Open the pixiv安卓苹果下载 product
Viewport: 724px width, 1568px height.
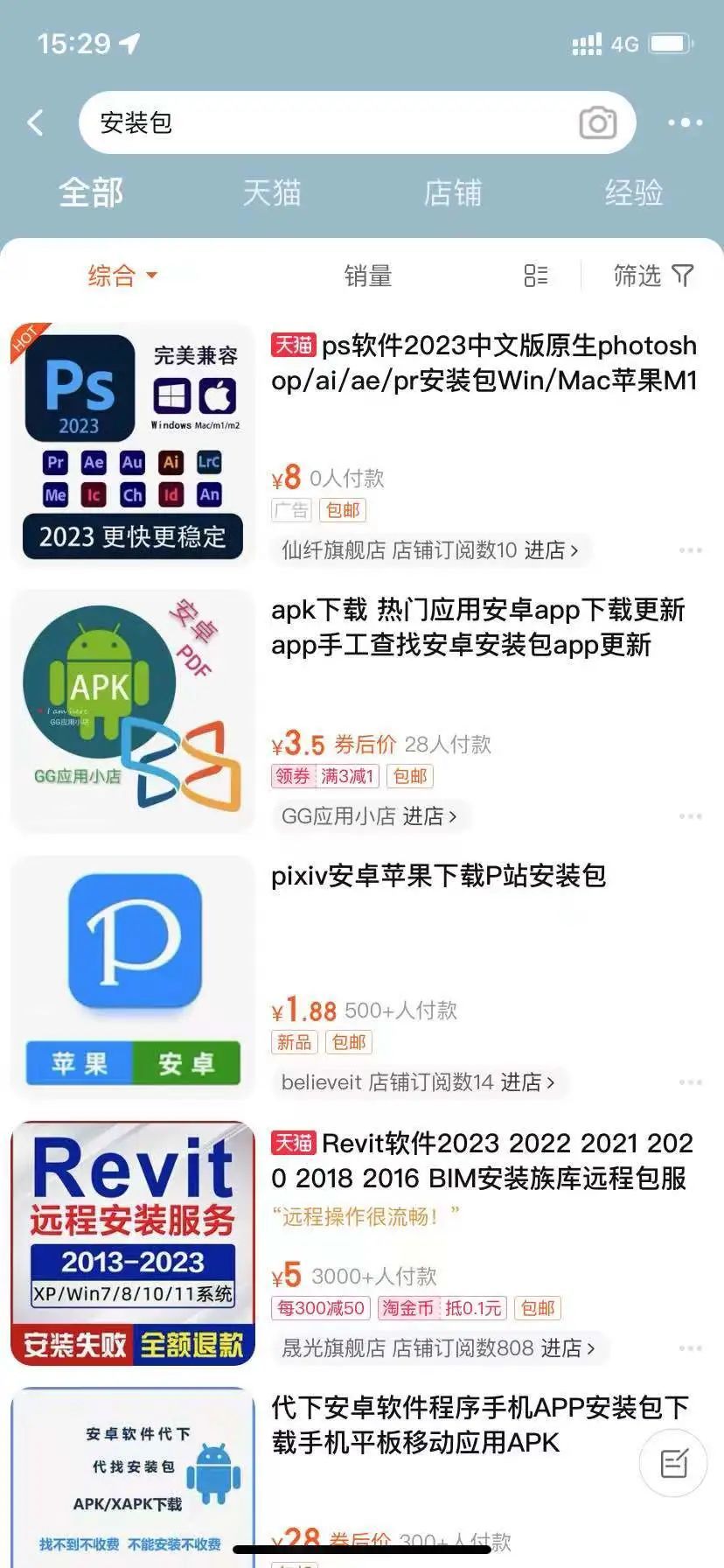pyautogui.click(x=438, y=876)
